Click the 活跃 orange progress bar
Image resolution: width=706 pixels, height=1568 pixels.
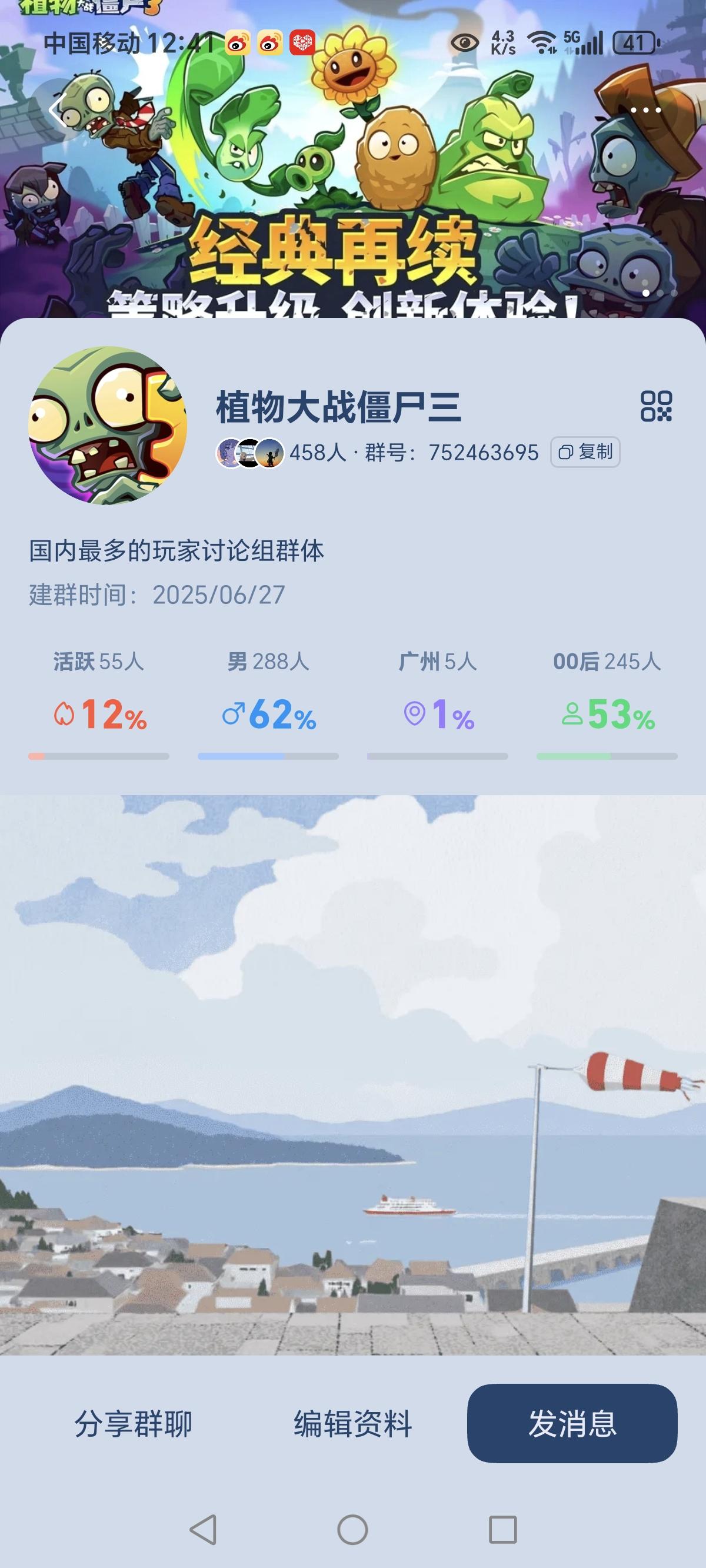[x=98, y=755]
